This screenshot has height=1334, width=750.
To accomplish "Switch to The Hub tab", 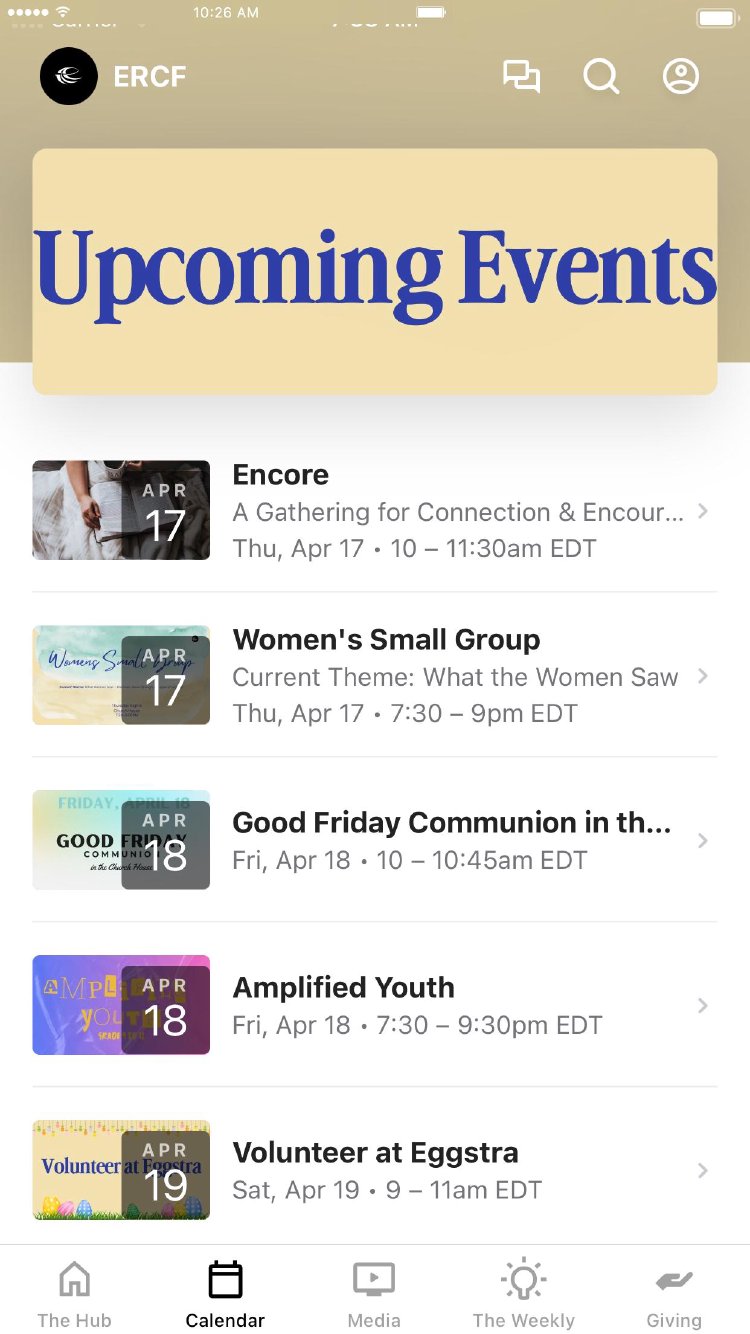I will click(x=75, y=1293).
